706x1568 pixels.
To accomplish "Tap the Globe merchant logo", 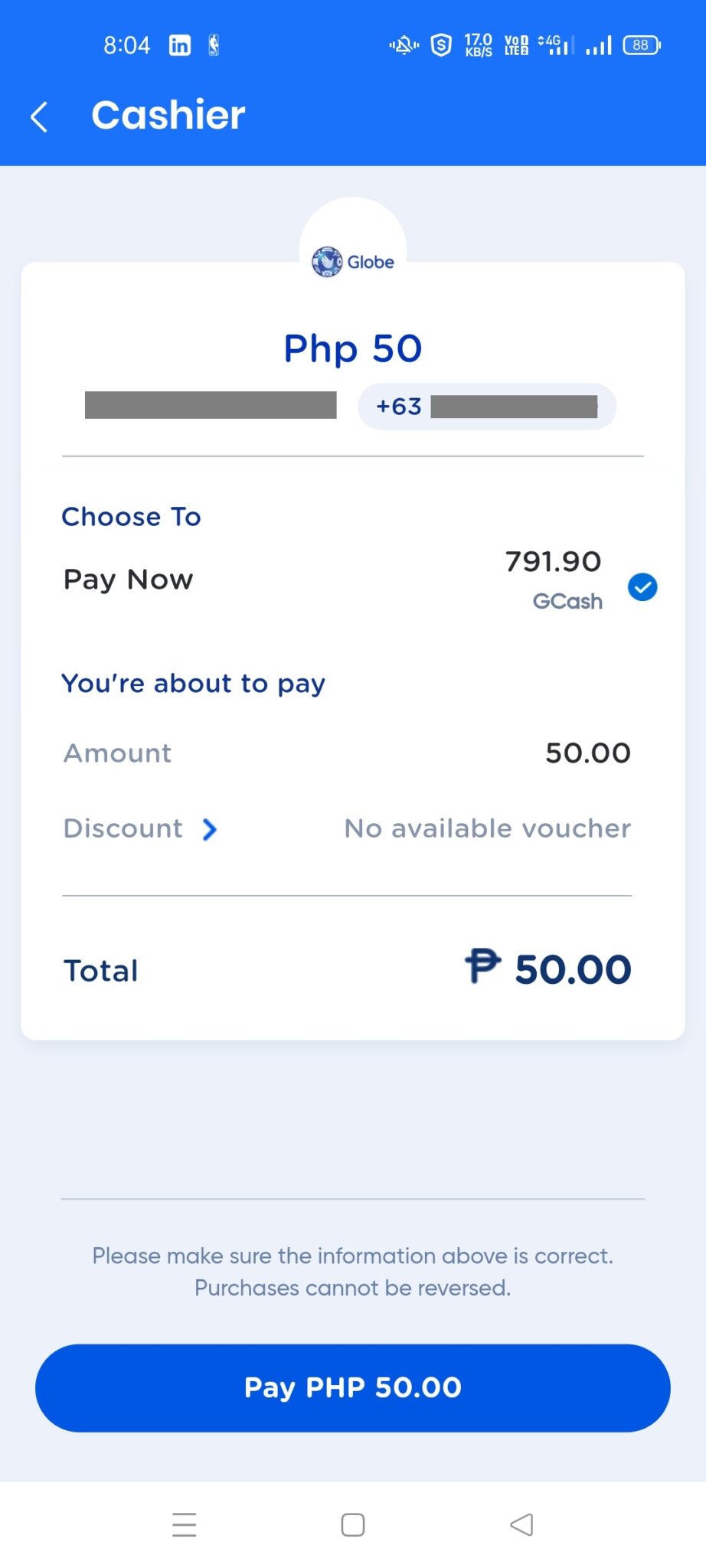I will pyautogui.click(x=326, y=261).
